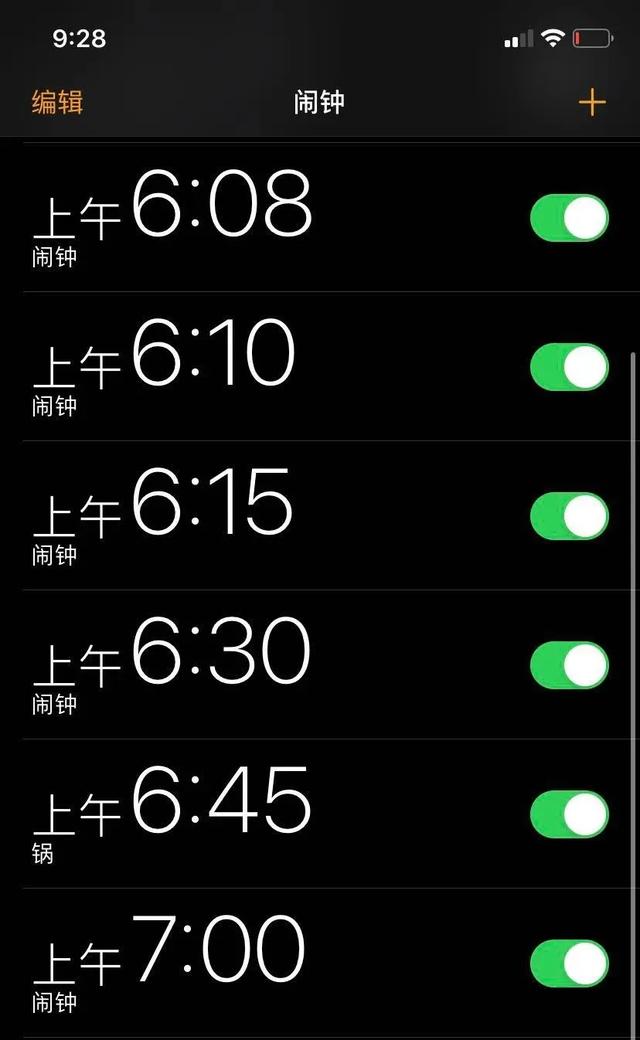Disable the 6:10 alarm toggle

tap(569, 367)
